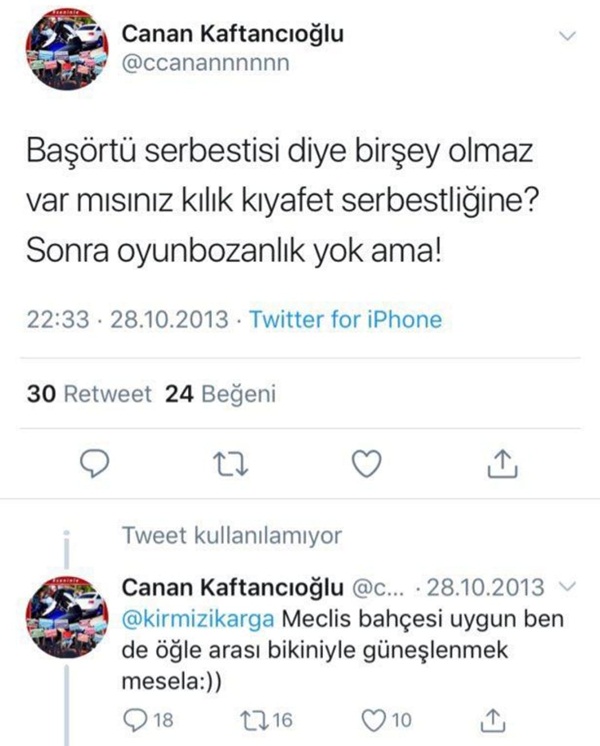Open the avatar on the reply tweet
This screenshot has width=600, height=746.
pos(62,612)
